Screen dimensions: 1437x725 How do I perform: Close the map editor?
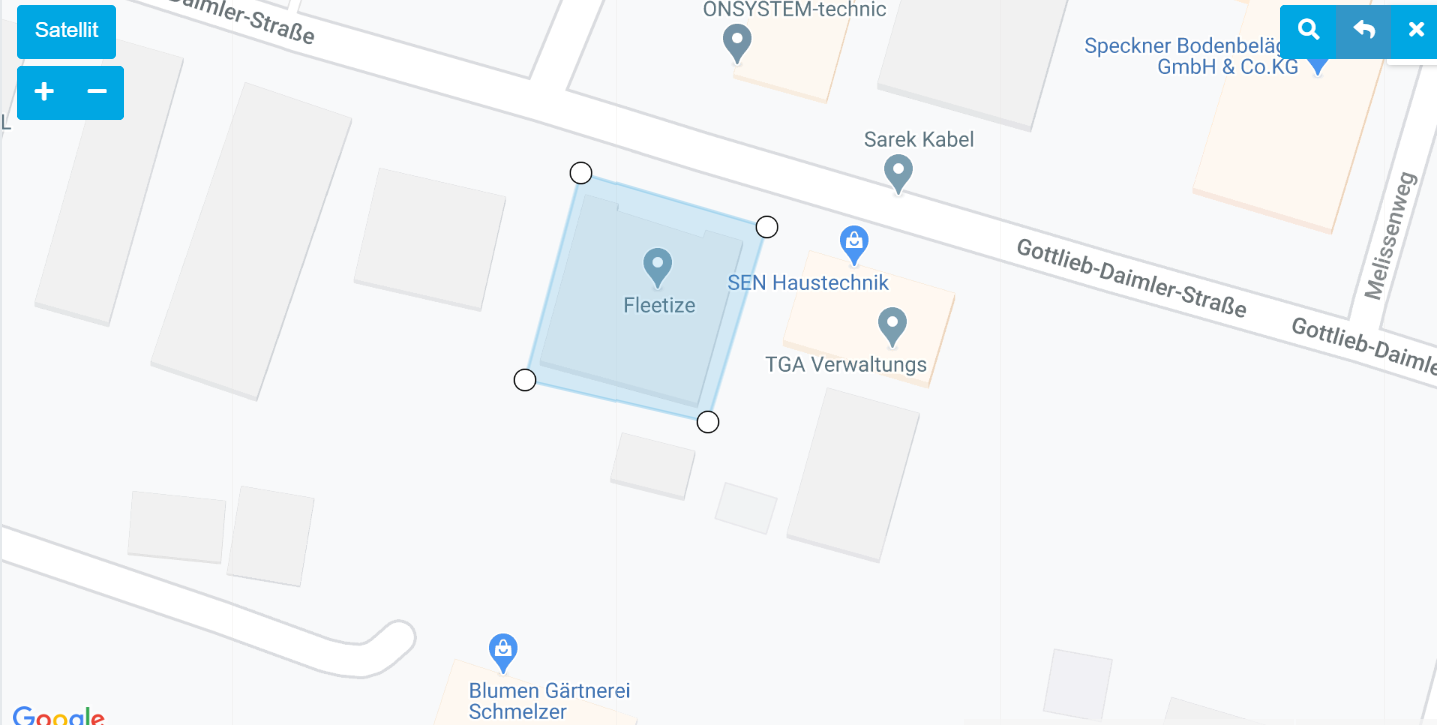tap(1415, 30)
